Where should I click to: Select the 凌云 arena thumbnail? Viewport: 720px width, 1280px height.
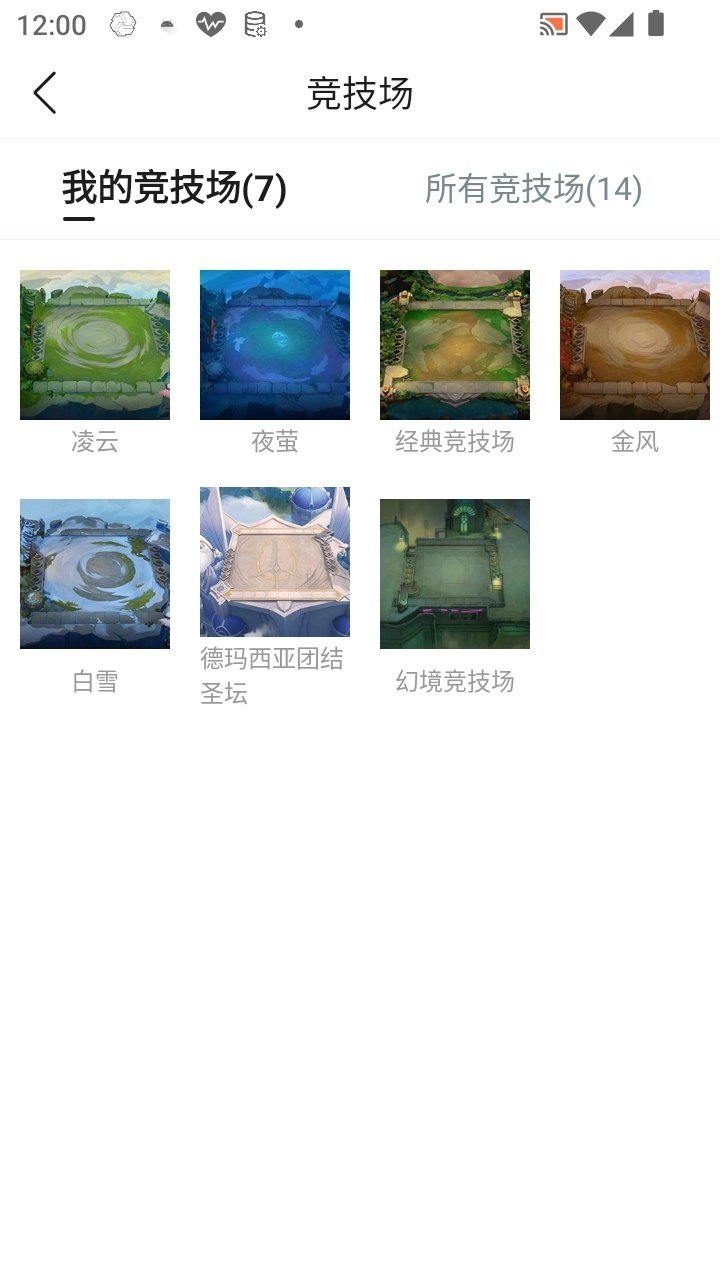(94, 344)
